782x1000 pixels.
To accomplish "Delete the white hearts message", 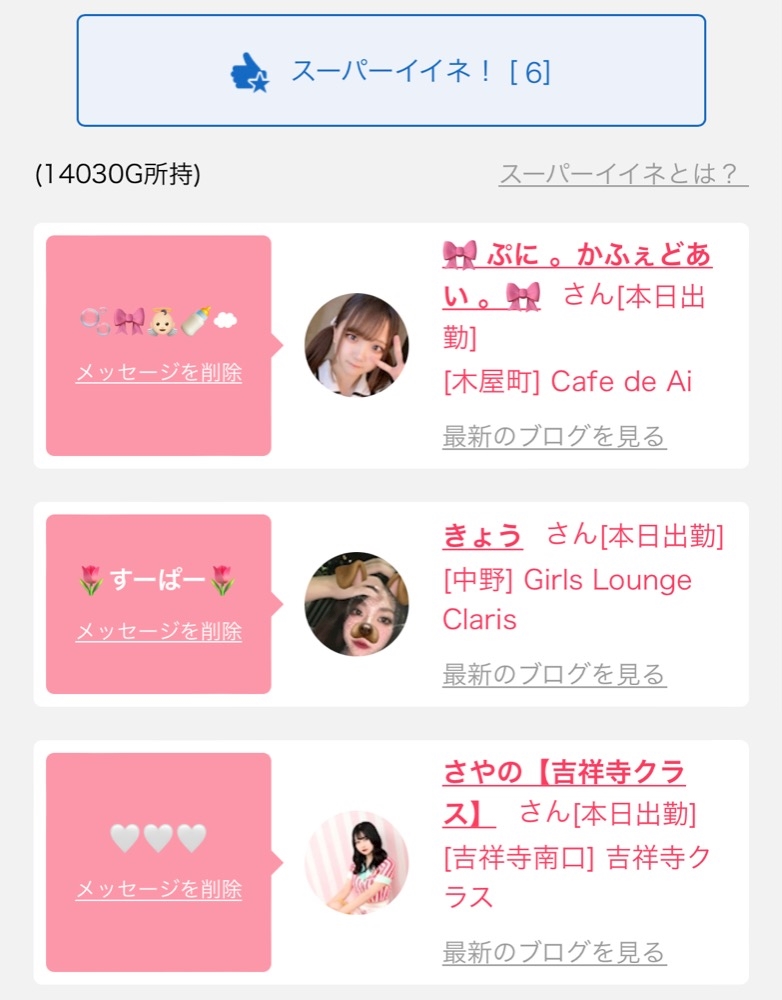I will click(159, 888).
